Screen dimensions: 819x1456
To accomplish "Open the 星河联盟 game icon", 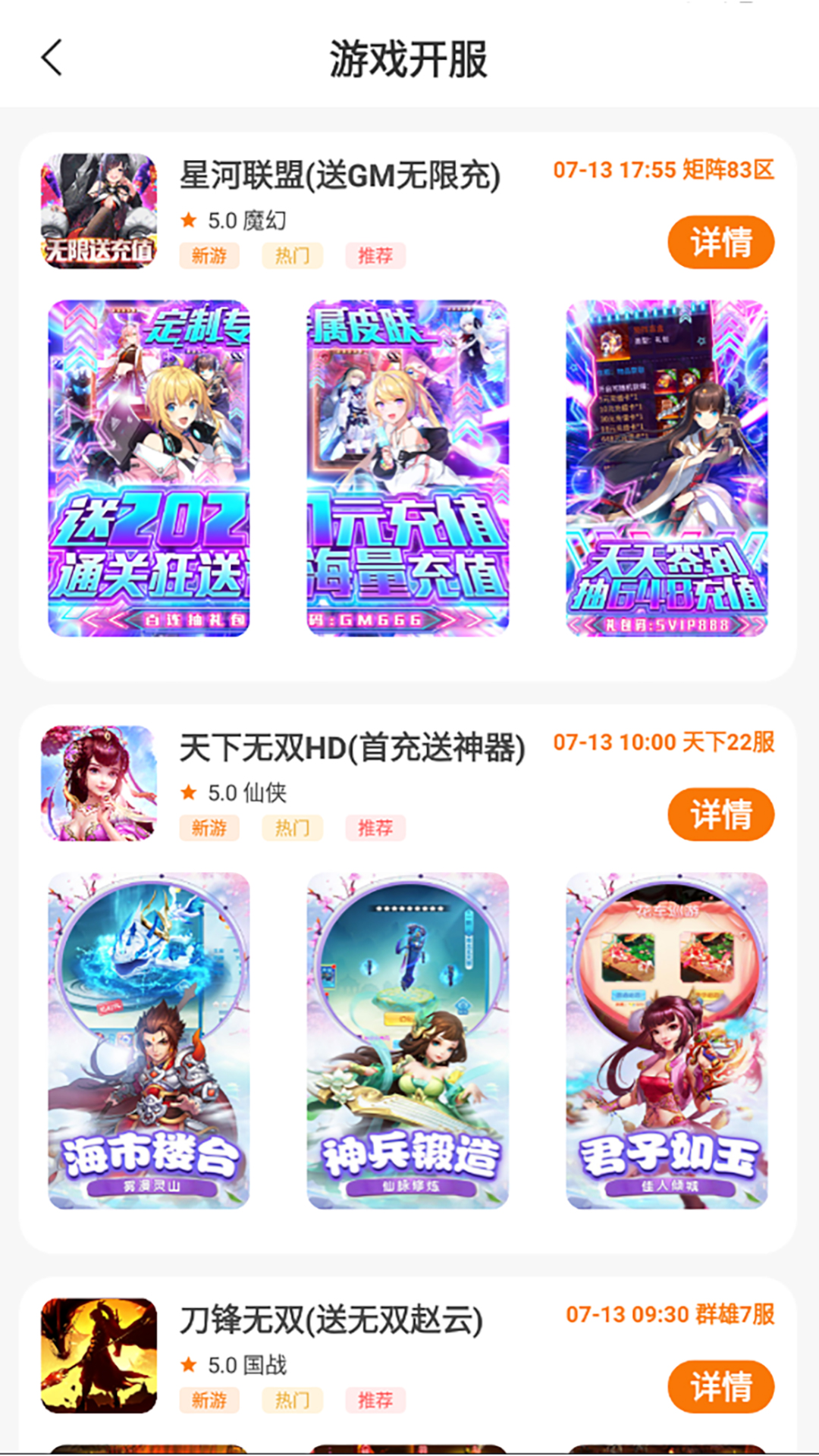I will pyautogui.click(x=99, y=211).
